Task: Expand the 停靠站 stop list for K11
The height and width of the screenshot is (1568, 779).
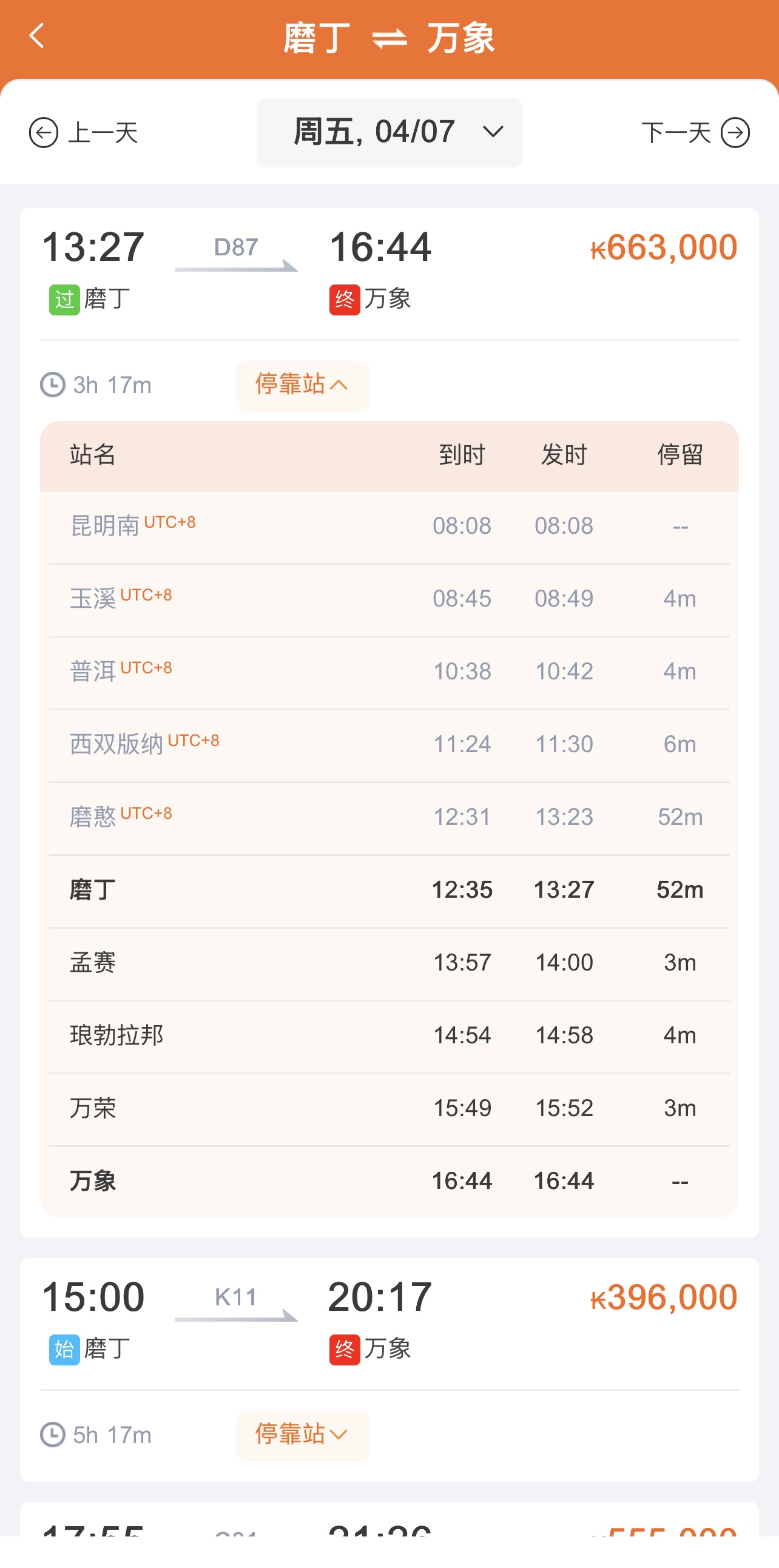Action: click(303, 1435)
